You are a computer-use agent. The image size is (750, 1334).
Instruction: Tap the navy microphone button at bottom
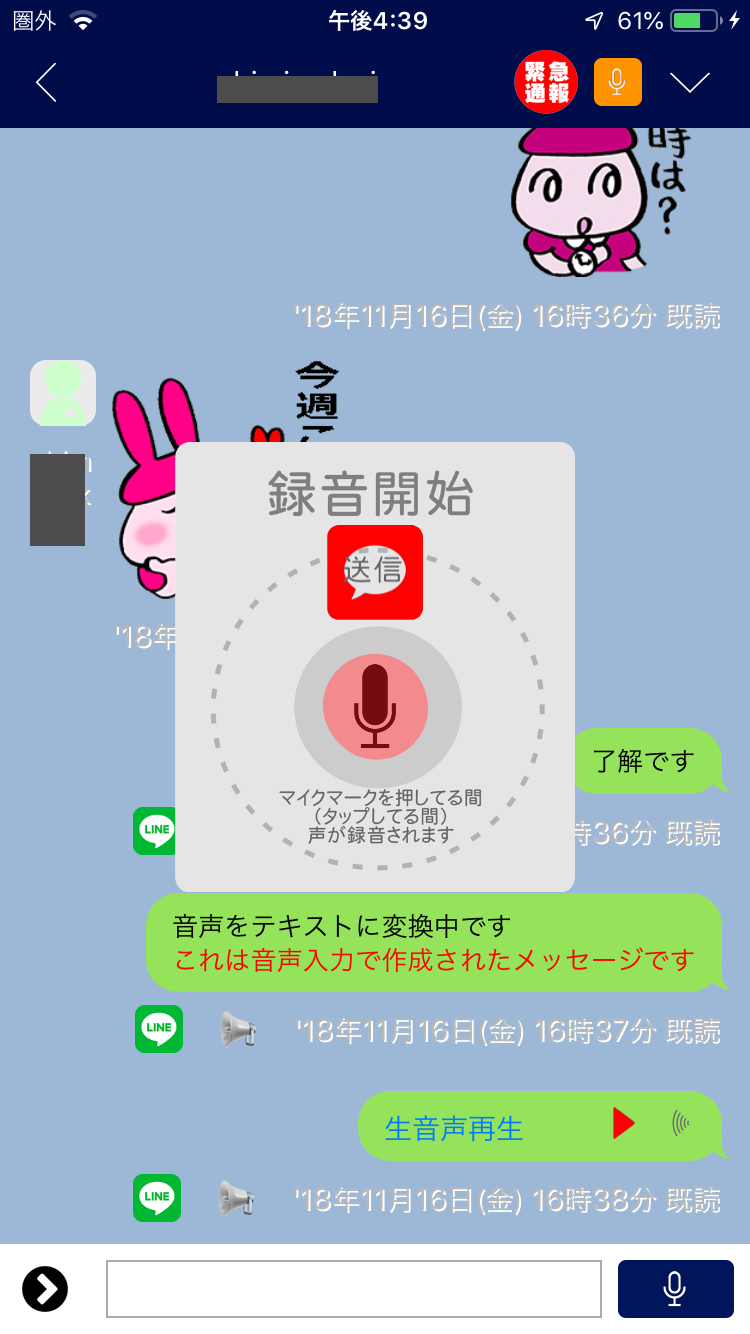click(x=675, y=1288)
